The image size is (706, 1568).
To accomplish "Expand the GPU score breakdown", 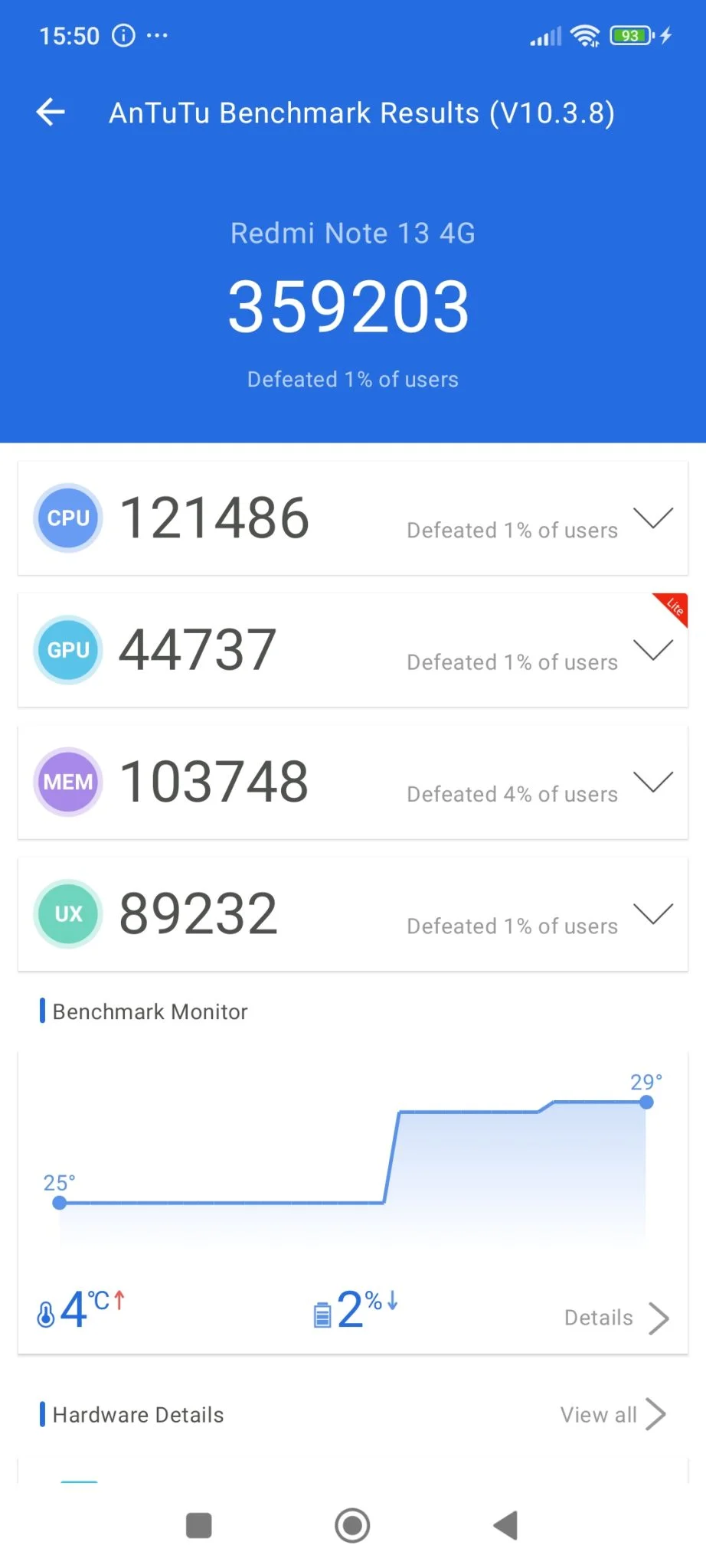I will (653, 650).
